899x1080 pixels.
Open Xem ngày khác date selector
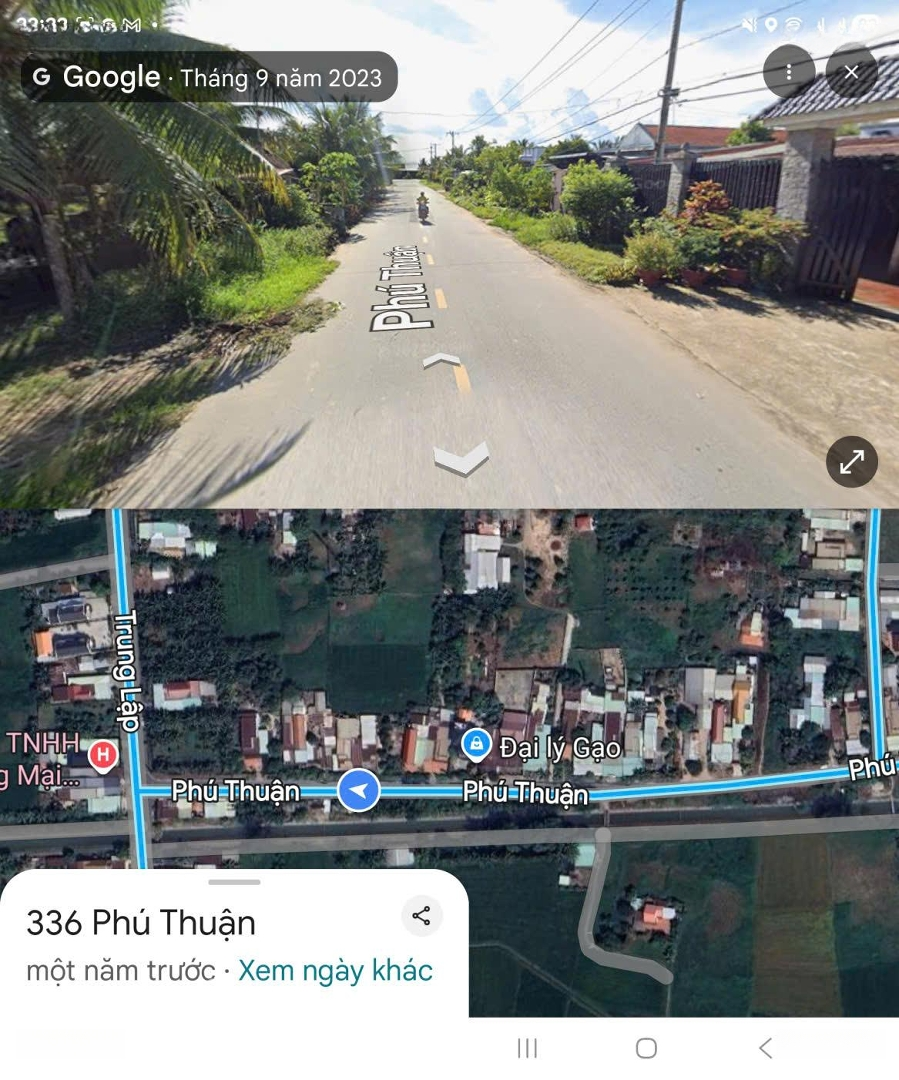tap(336, 969)
